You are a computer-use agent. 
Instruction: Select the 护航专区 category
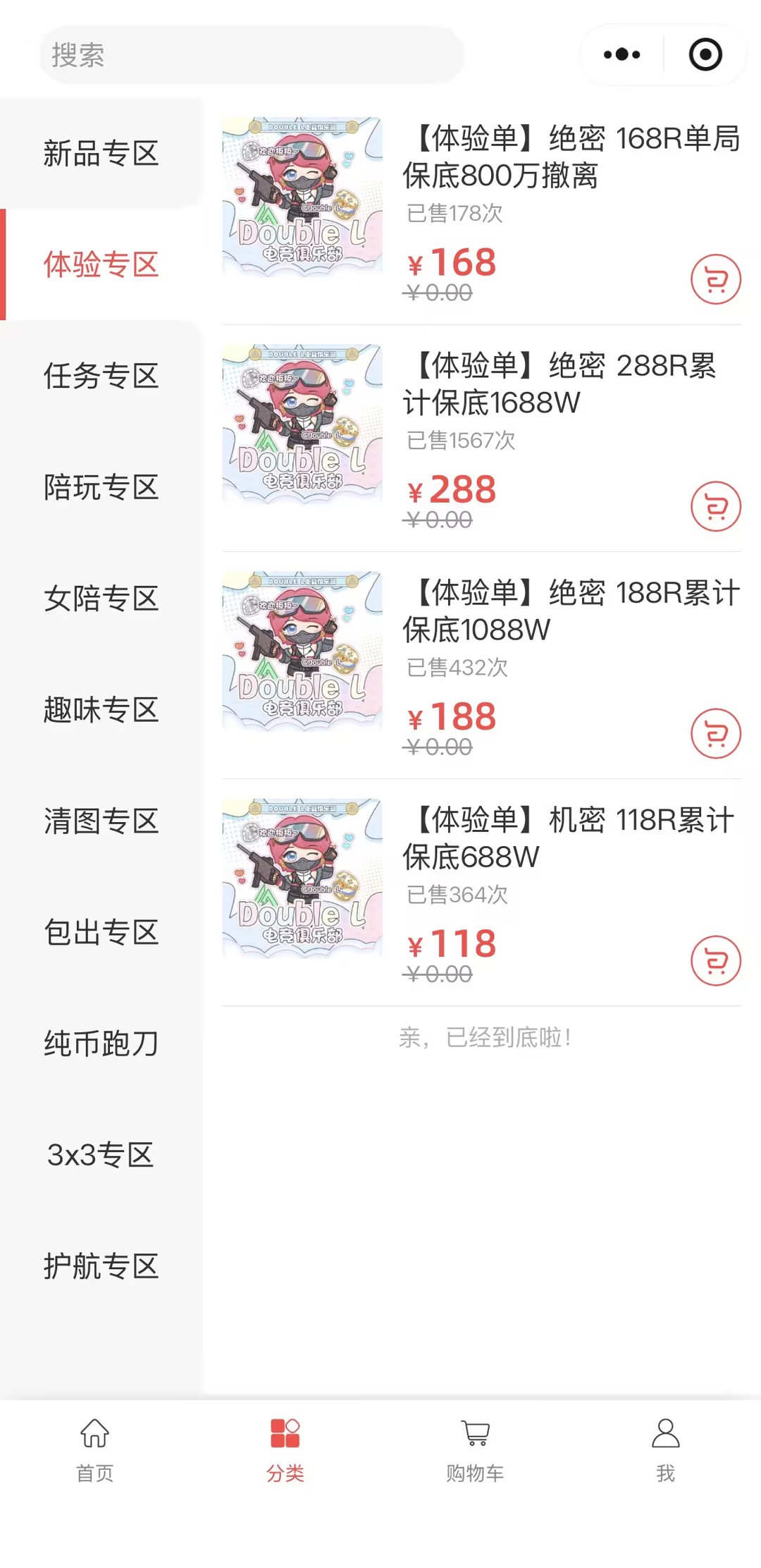[x=101, y=1266]
